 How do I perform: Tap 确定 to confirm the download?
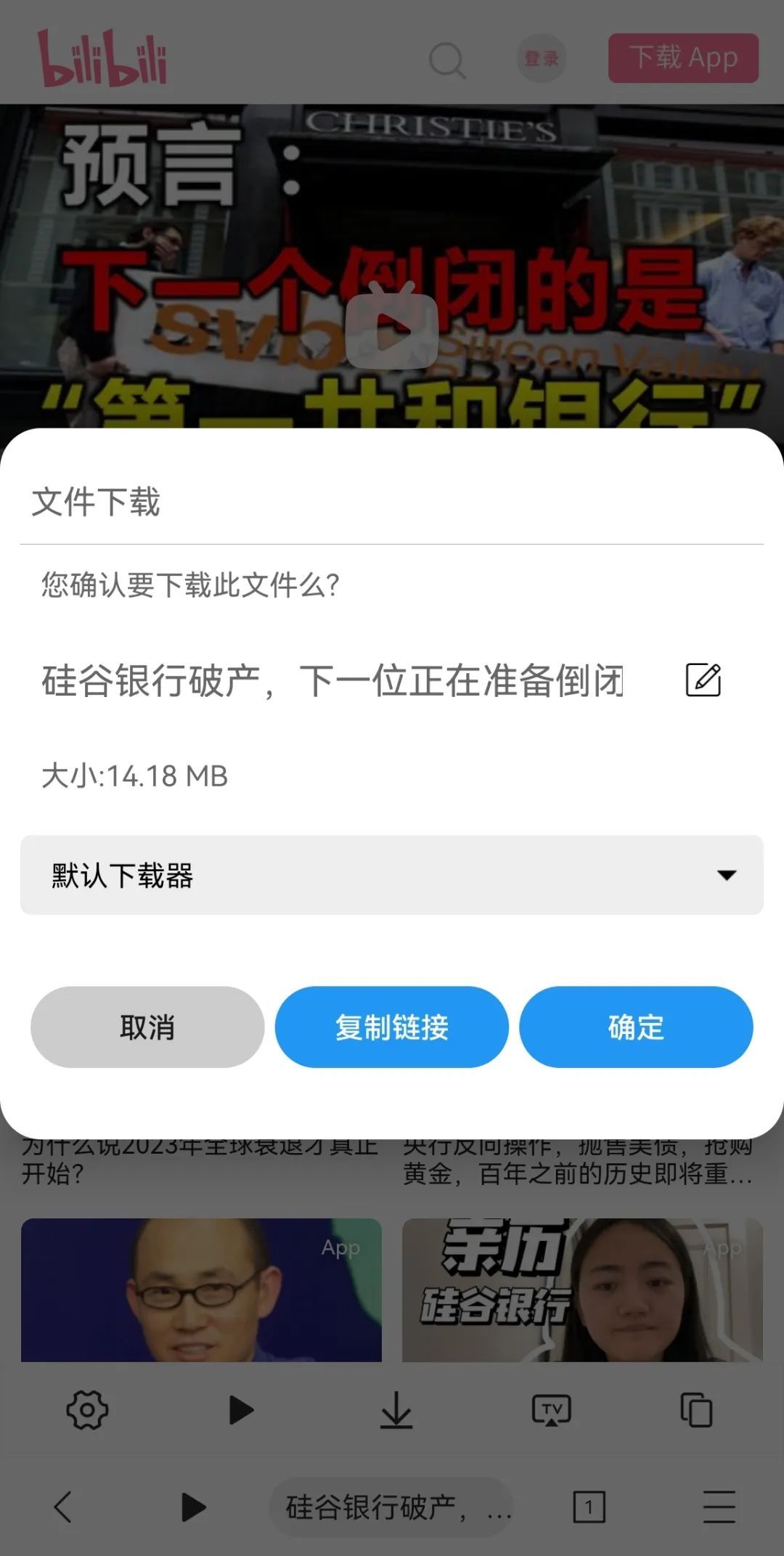coord(636,1027)
